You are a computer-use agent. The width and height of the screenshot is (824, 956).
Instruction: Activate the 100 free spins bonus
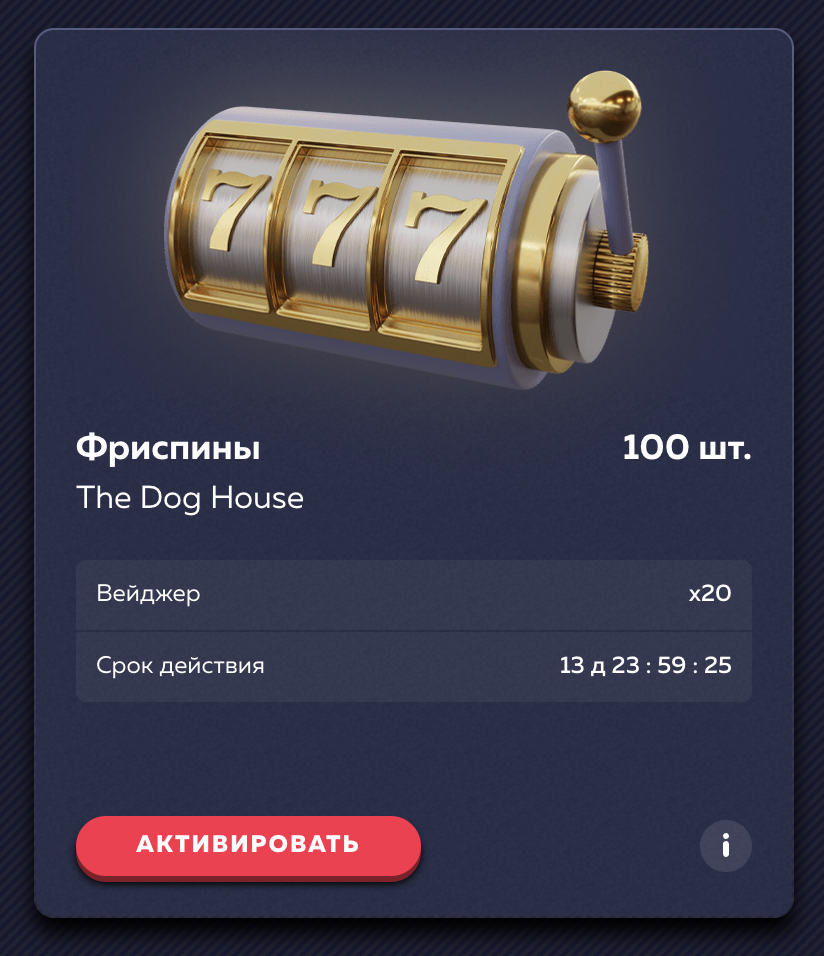coord(248,844)
